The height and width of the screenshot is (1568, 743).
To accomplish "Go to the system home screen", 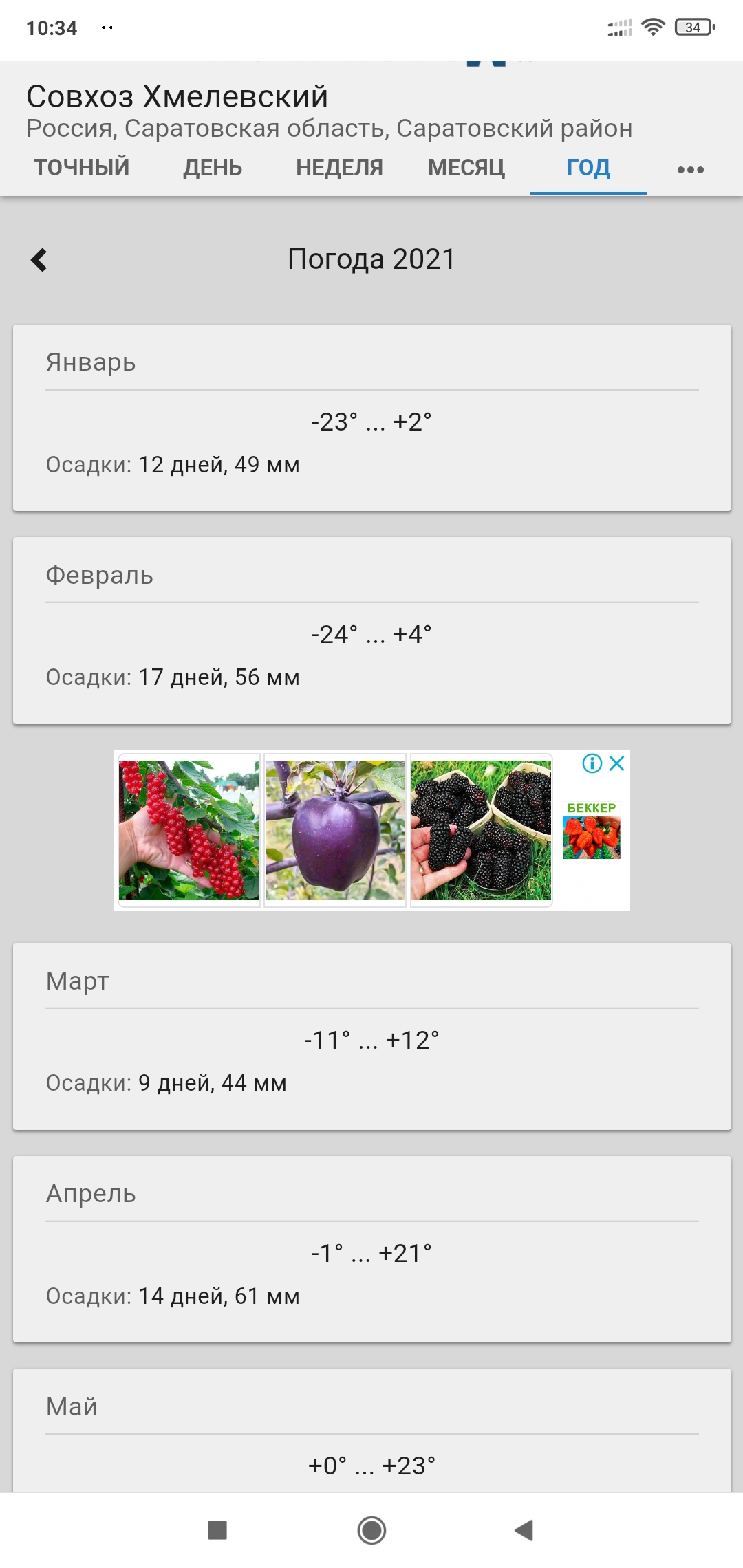I will (371, 1530).
